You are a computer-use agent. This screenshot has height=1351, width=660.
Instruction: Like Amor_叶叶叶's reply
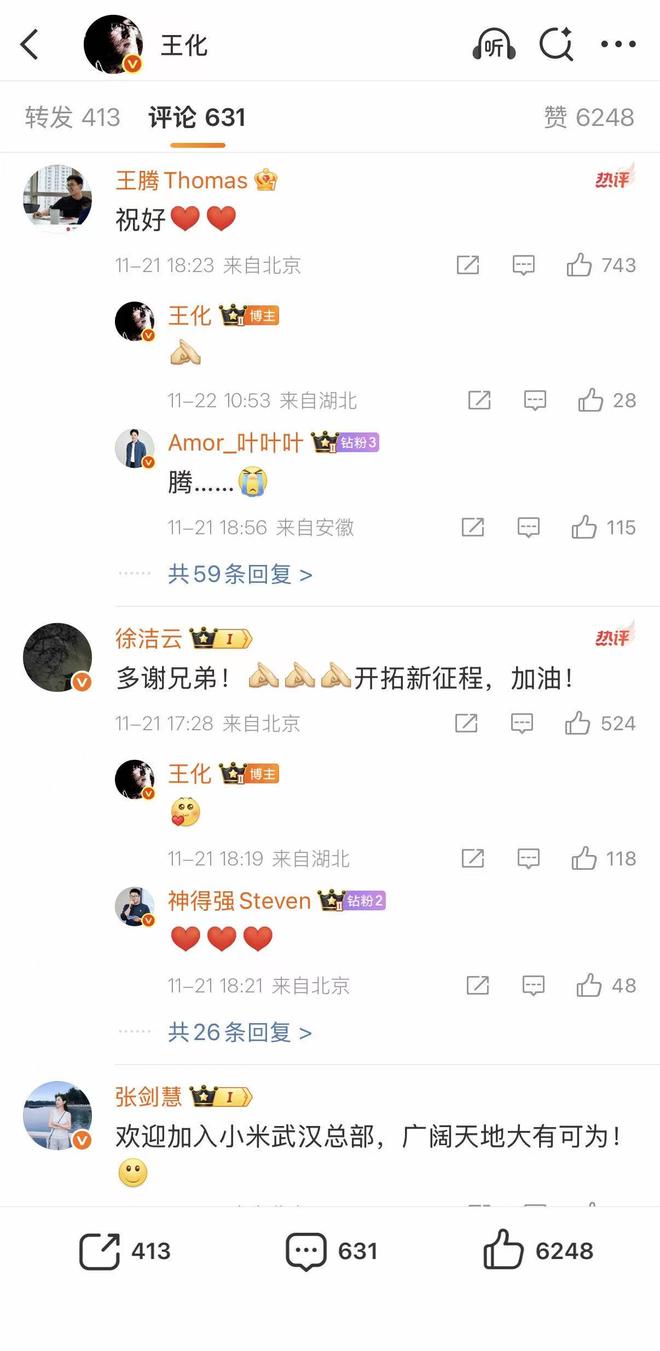tap(584, 528)
